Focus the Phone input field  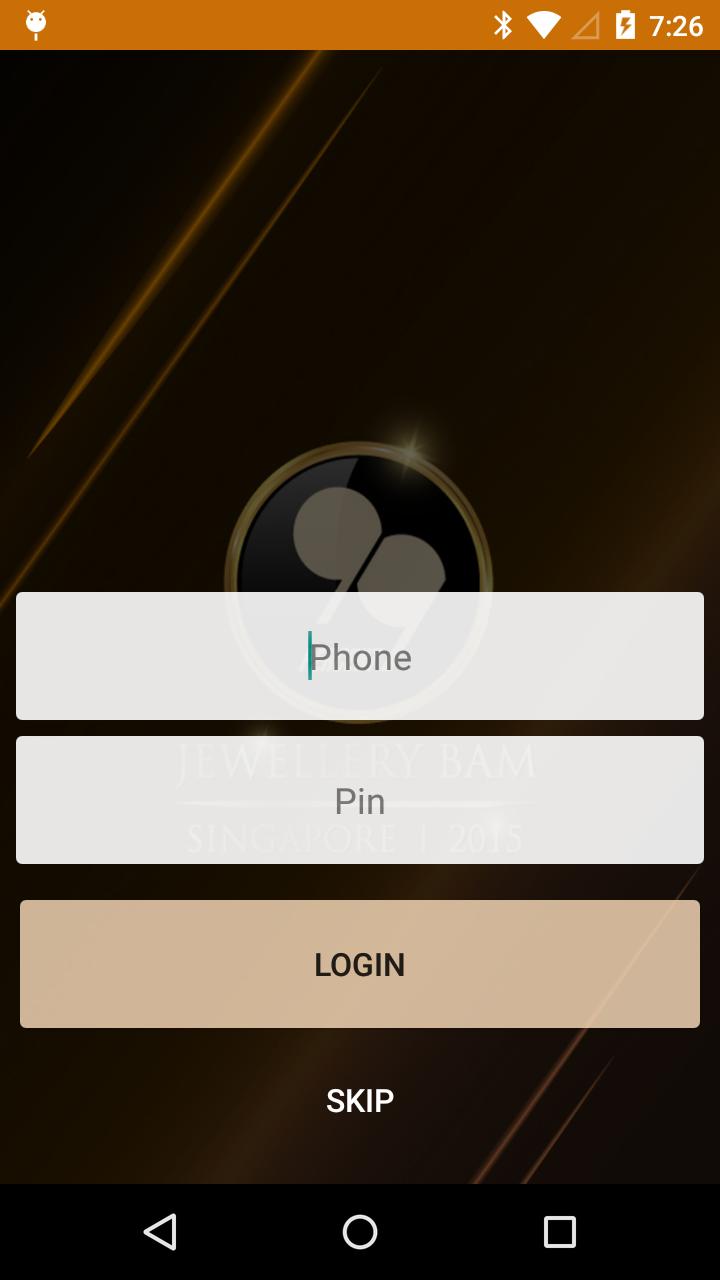tap(360, 656)
